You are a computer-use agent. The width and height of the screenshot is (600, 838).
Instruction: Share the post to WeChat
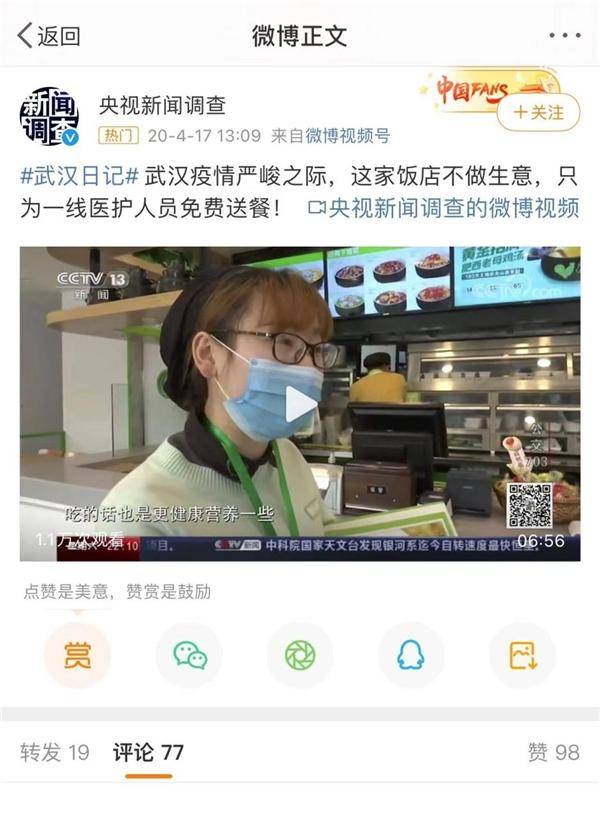189,655
